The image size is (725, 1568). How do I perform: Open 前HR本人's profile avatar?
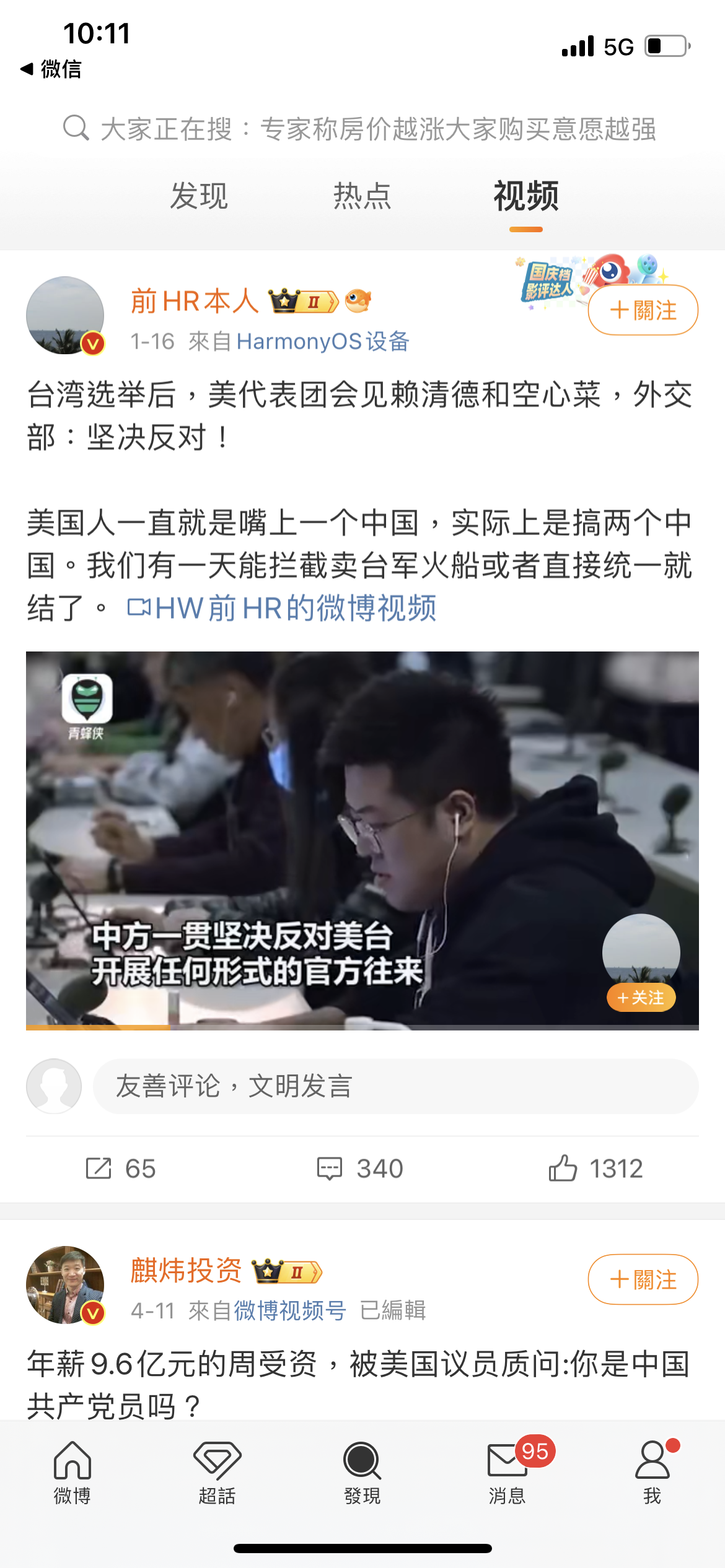tap(65, 315)
